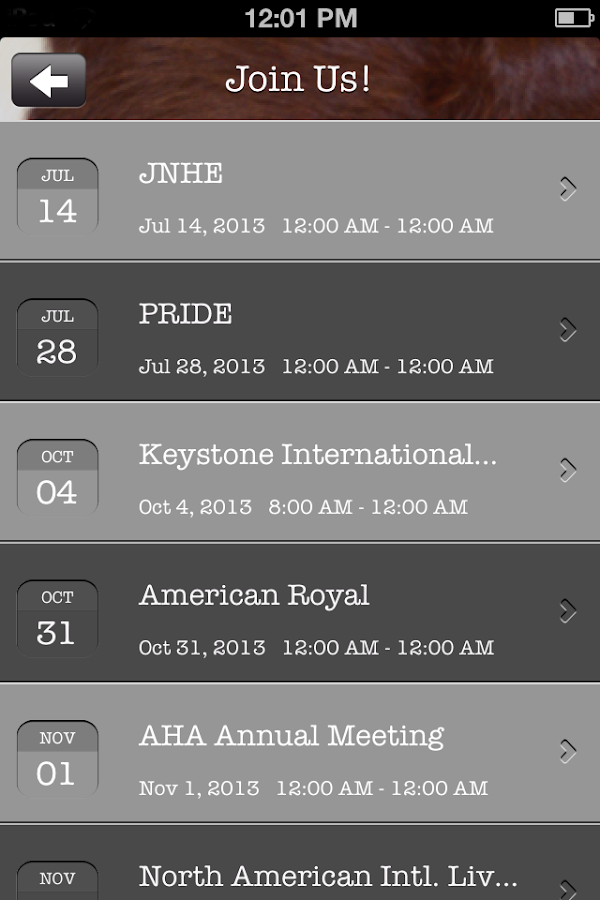Go back using the arrow button
This screenshot has height=900, width=600.
point(48,81)
